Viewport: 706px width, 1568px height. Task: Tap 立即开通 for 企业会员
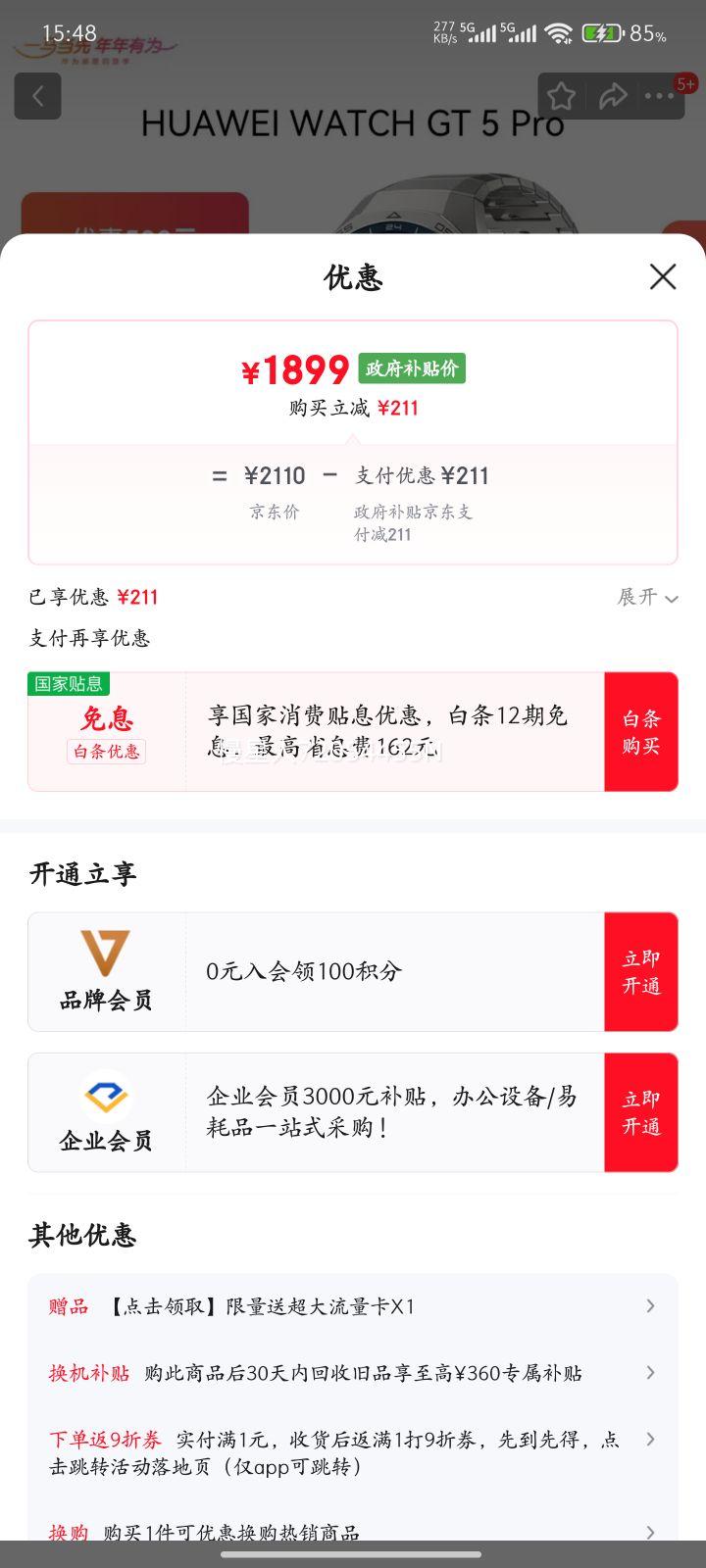point(640,1112)
